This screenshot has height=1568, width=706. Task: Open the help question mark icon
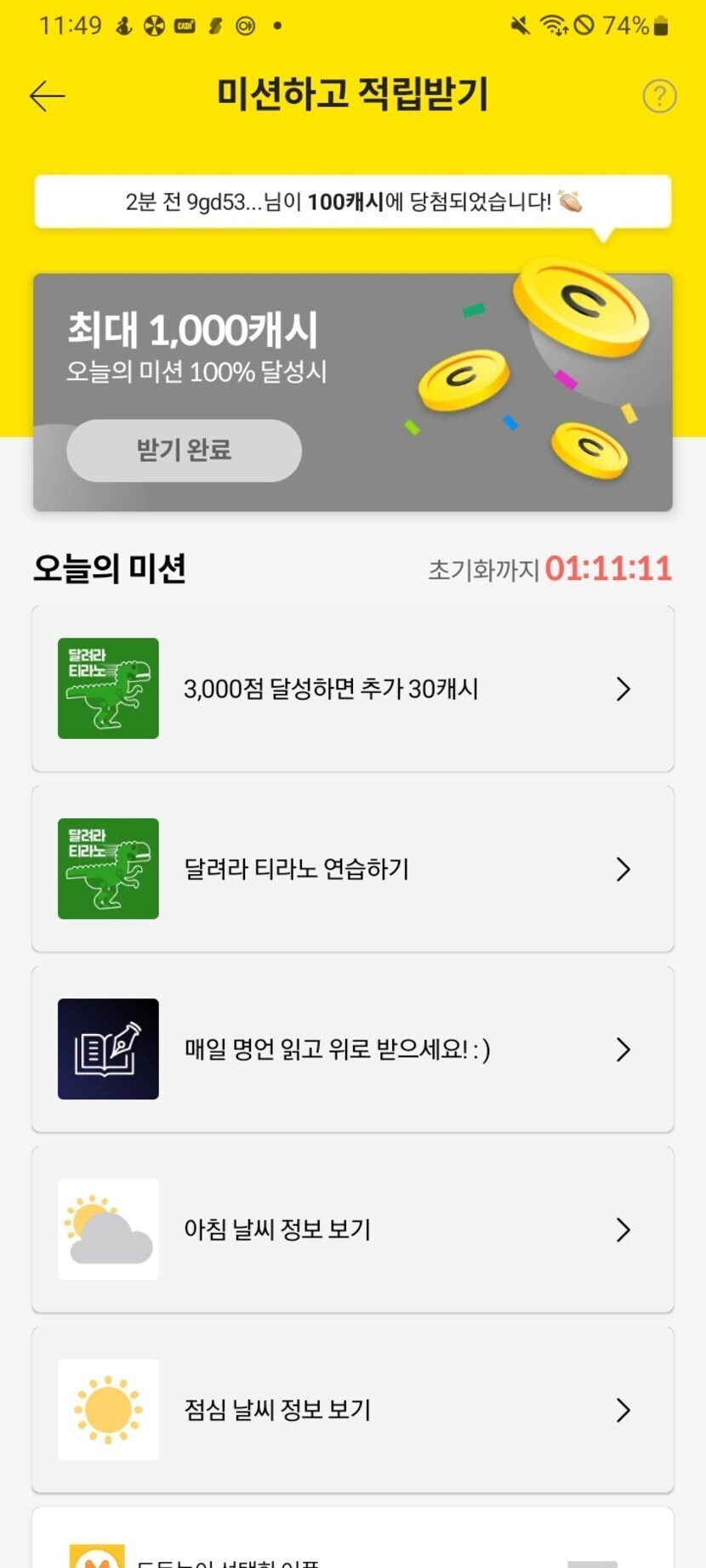pyautogui.click(x=659, y=96)
